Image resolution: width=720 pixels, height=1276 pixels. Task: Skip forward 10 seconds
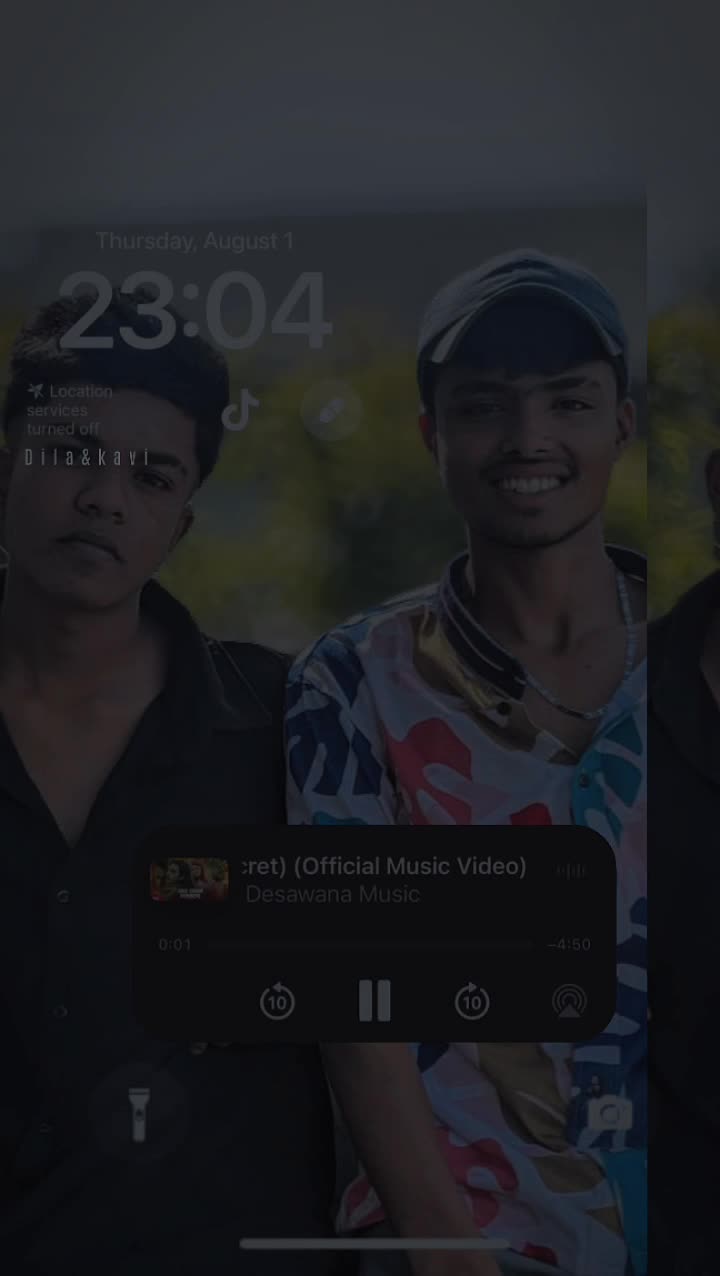(x=472, y=1001)
